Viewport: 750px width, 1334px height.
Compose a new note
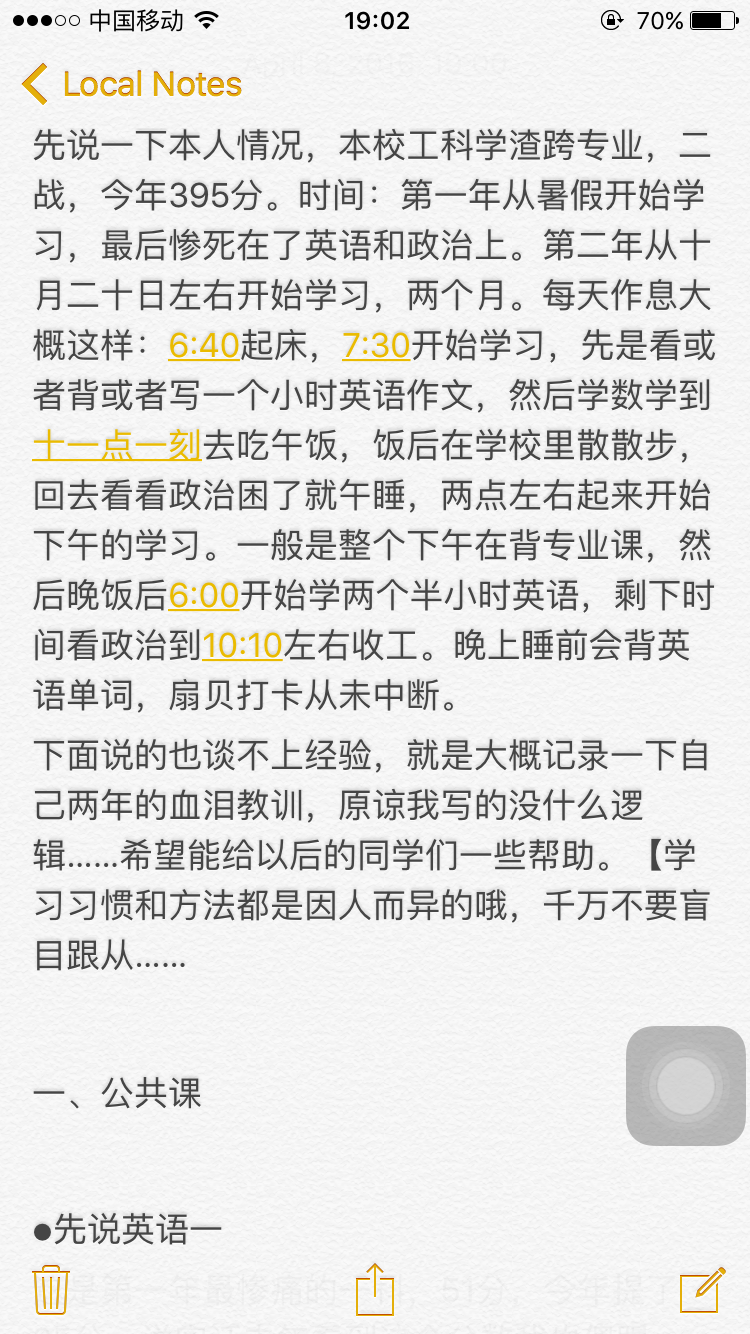pos(702,1289)
